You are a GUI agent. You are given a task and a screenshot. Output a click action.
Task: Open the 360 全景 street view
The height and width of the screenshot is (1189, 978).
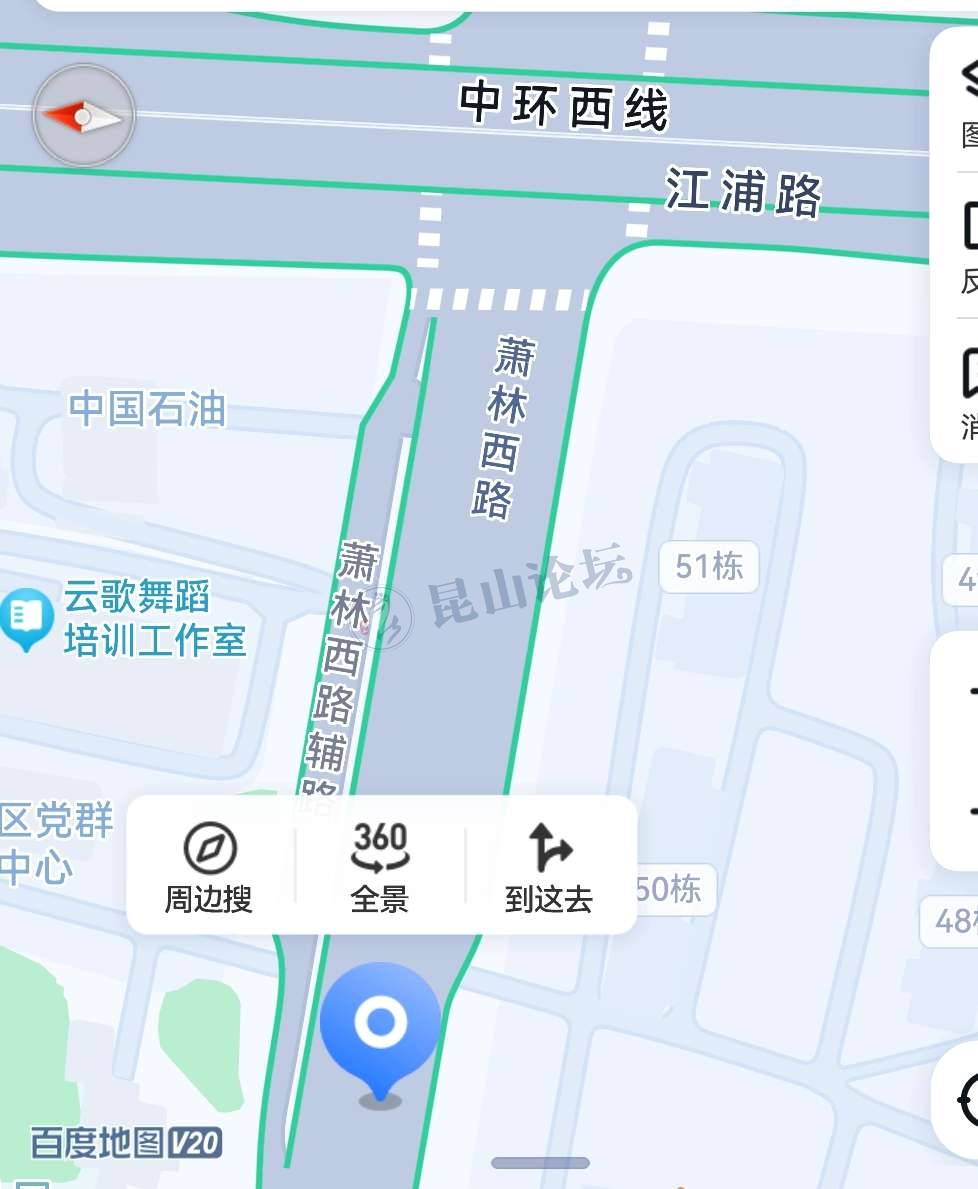pyautogui.click(x=380, y=867)
